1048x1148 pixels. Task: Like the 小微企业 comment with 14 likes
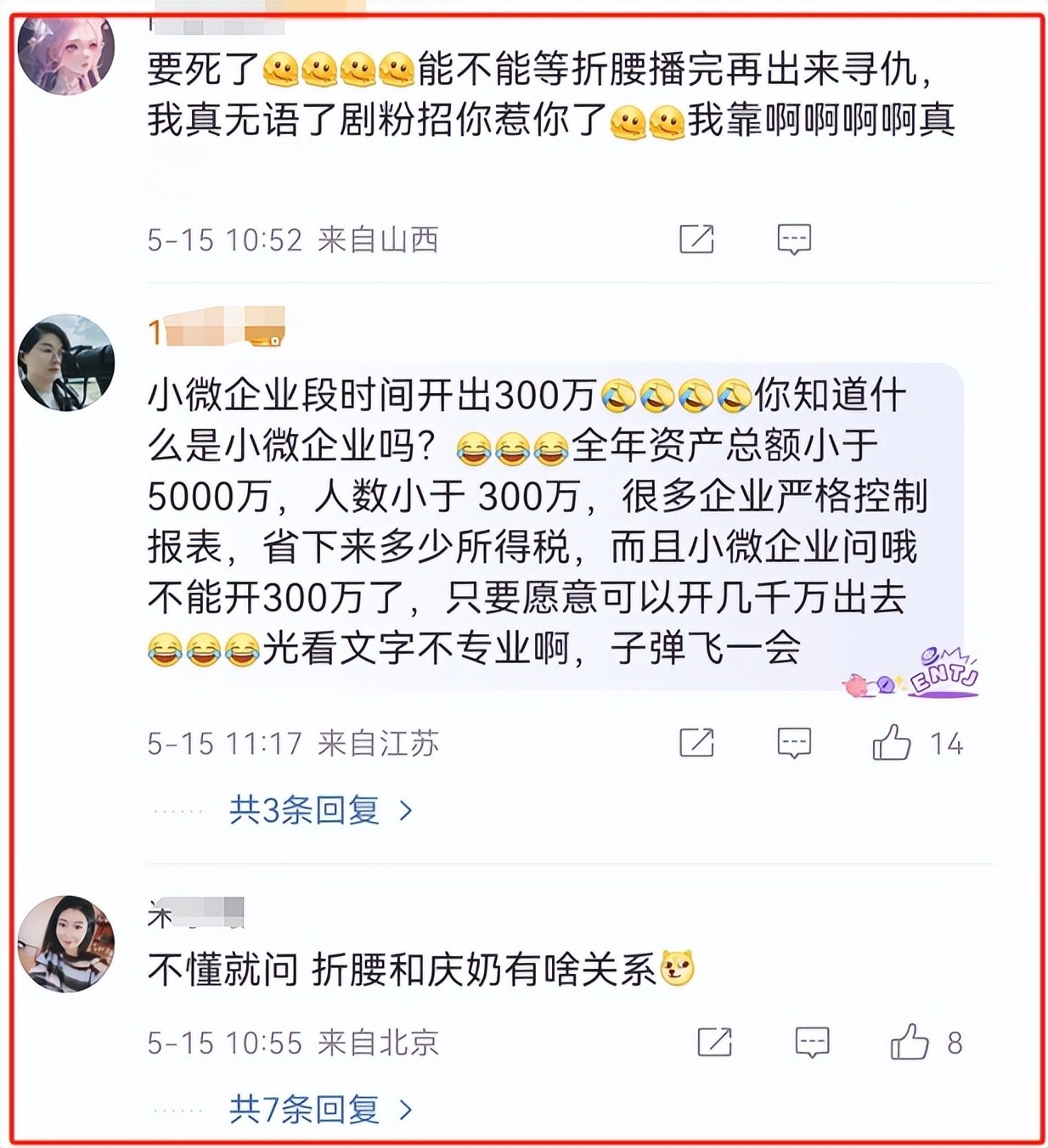point(892,743)
